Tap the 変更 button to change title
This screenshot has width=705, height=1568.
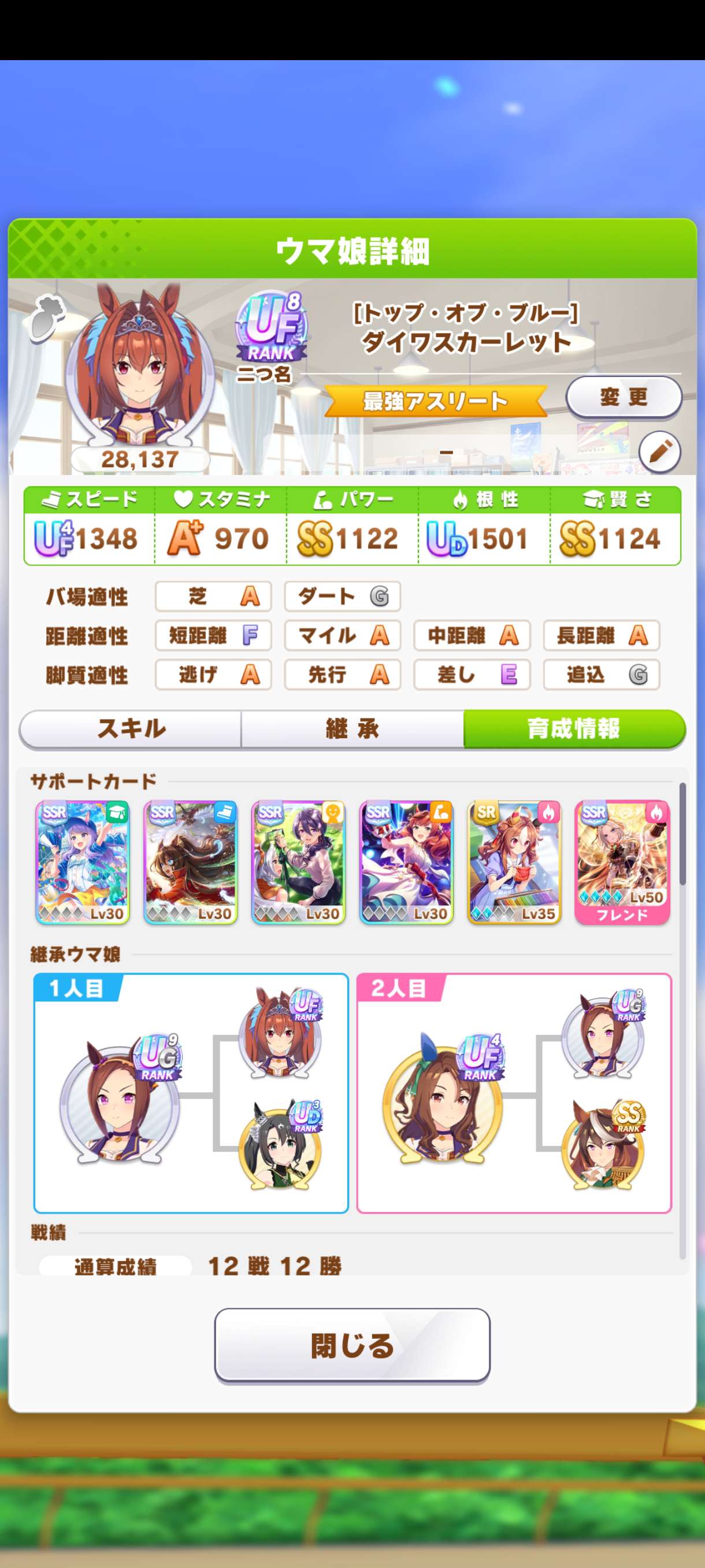click(x=624, y=397)
